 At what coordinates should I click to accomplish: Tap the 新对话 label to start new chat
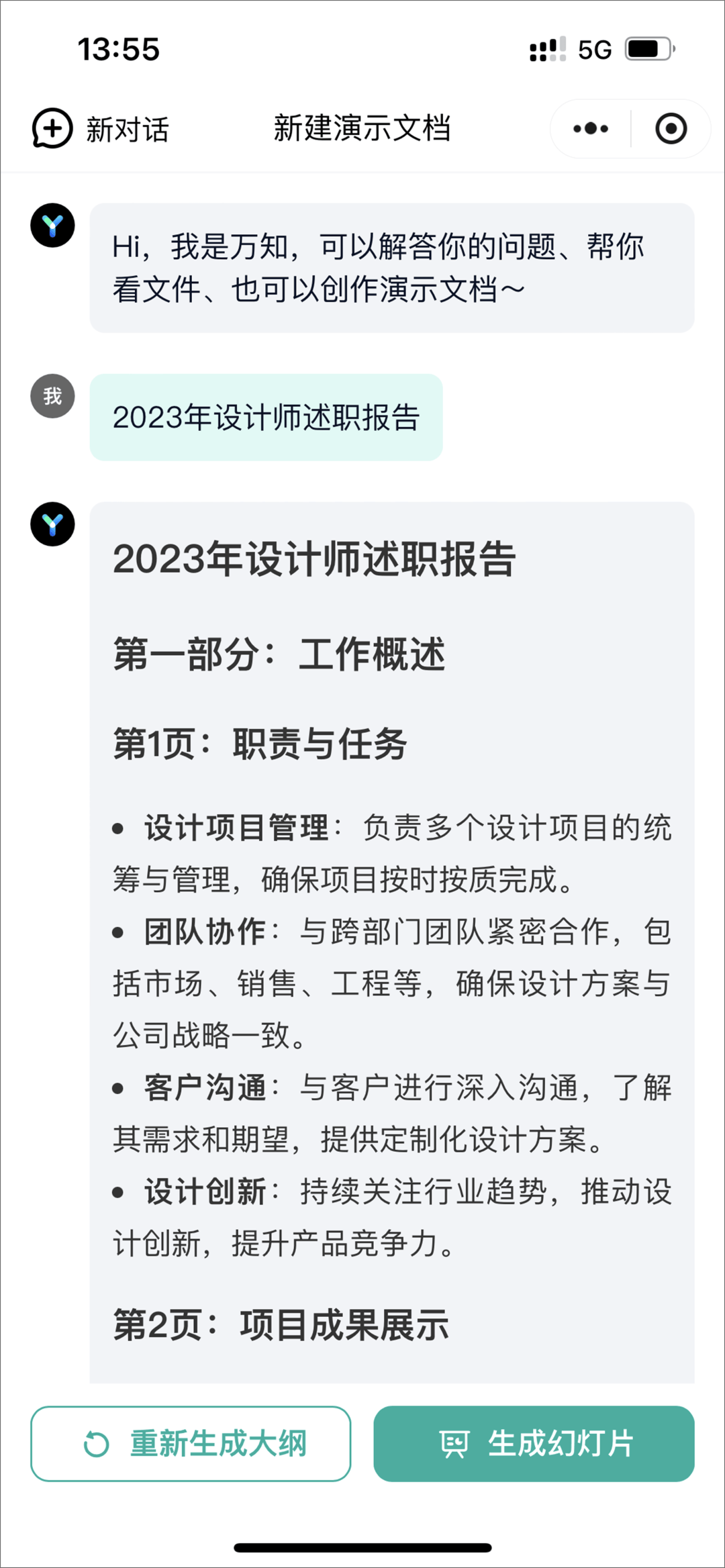tap(128, 128)
